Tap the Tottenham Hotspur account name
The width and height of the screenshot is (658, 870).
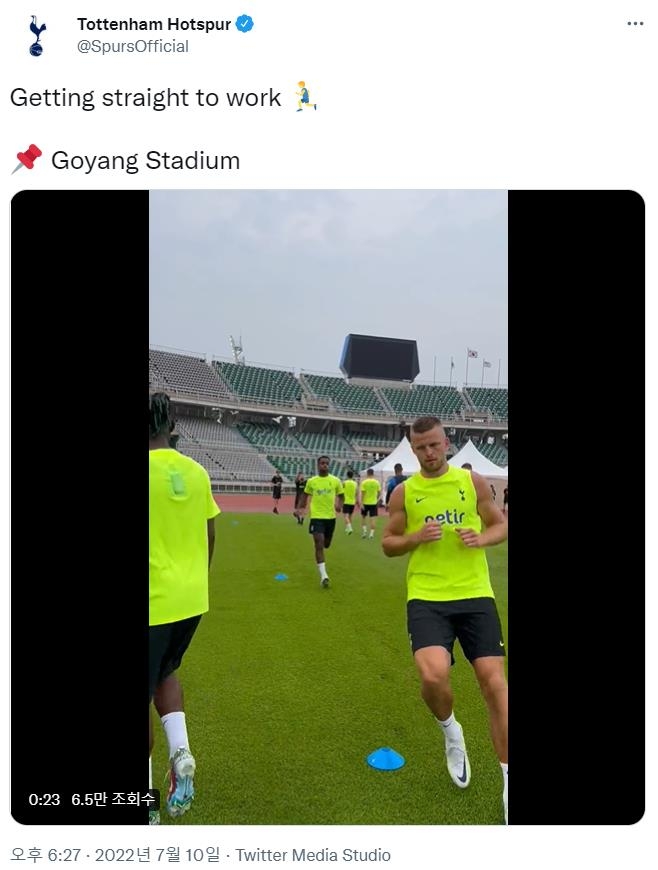click(154, 24)
